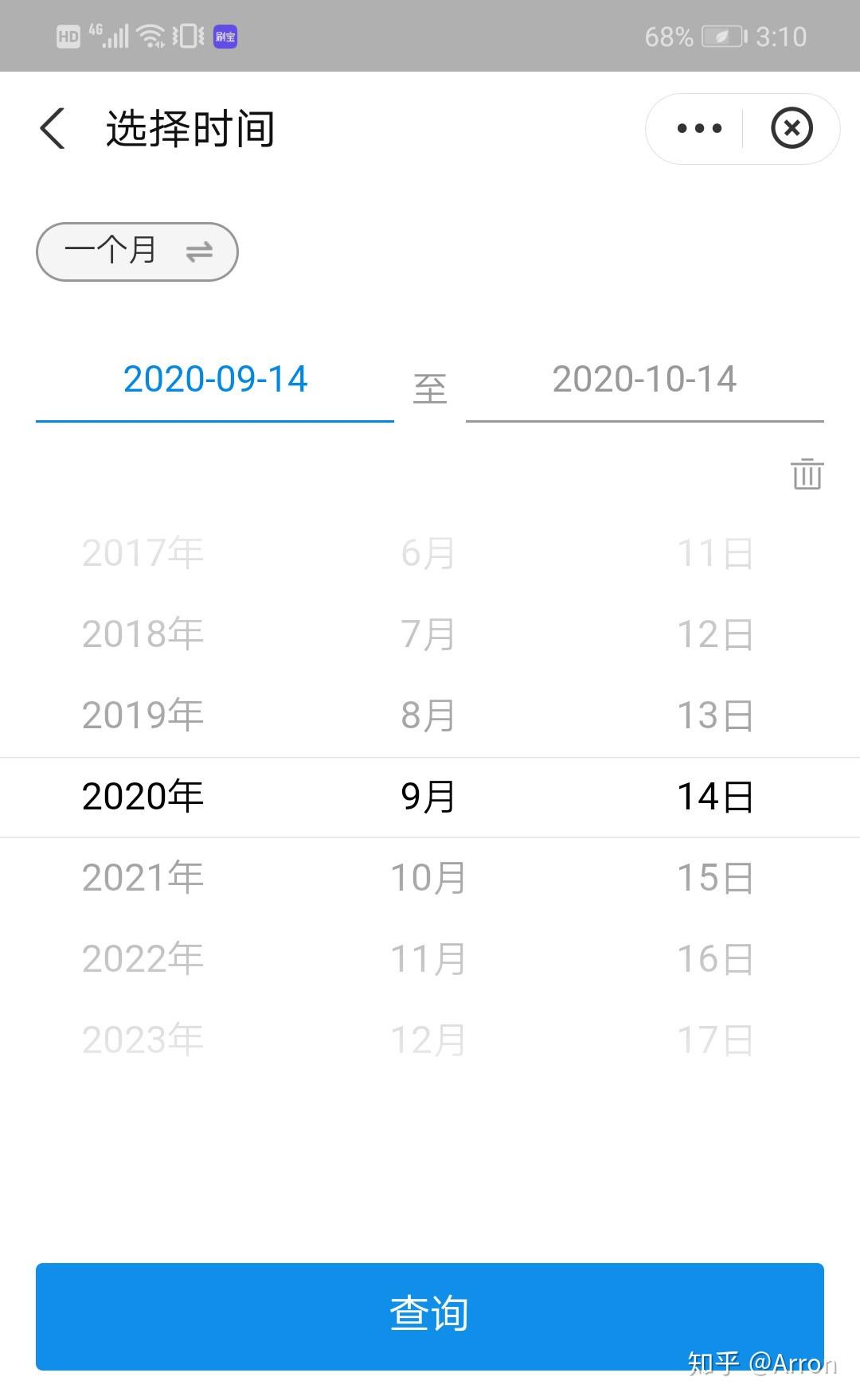Tap the swap arrows inside the duration pill
The height and width of the screenshot is (1400, 860).
pos(201,252)
